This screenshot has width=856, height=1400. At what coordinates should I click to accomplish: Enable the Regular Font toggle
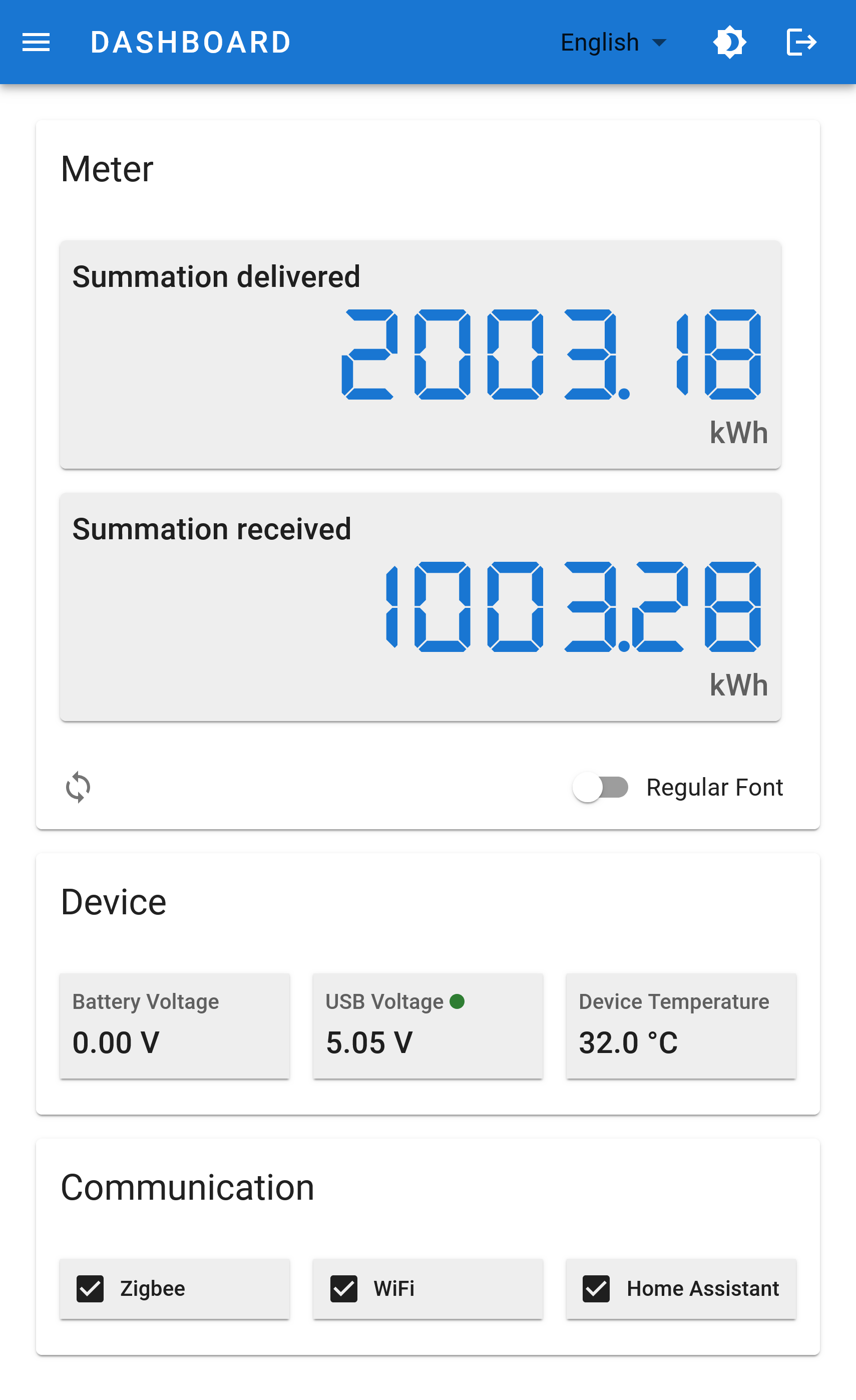(602, 788)
